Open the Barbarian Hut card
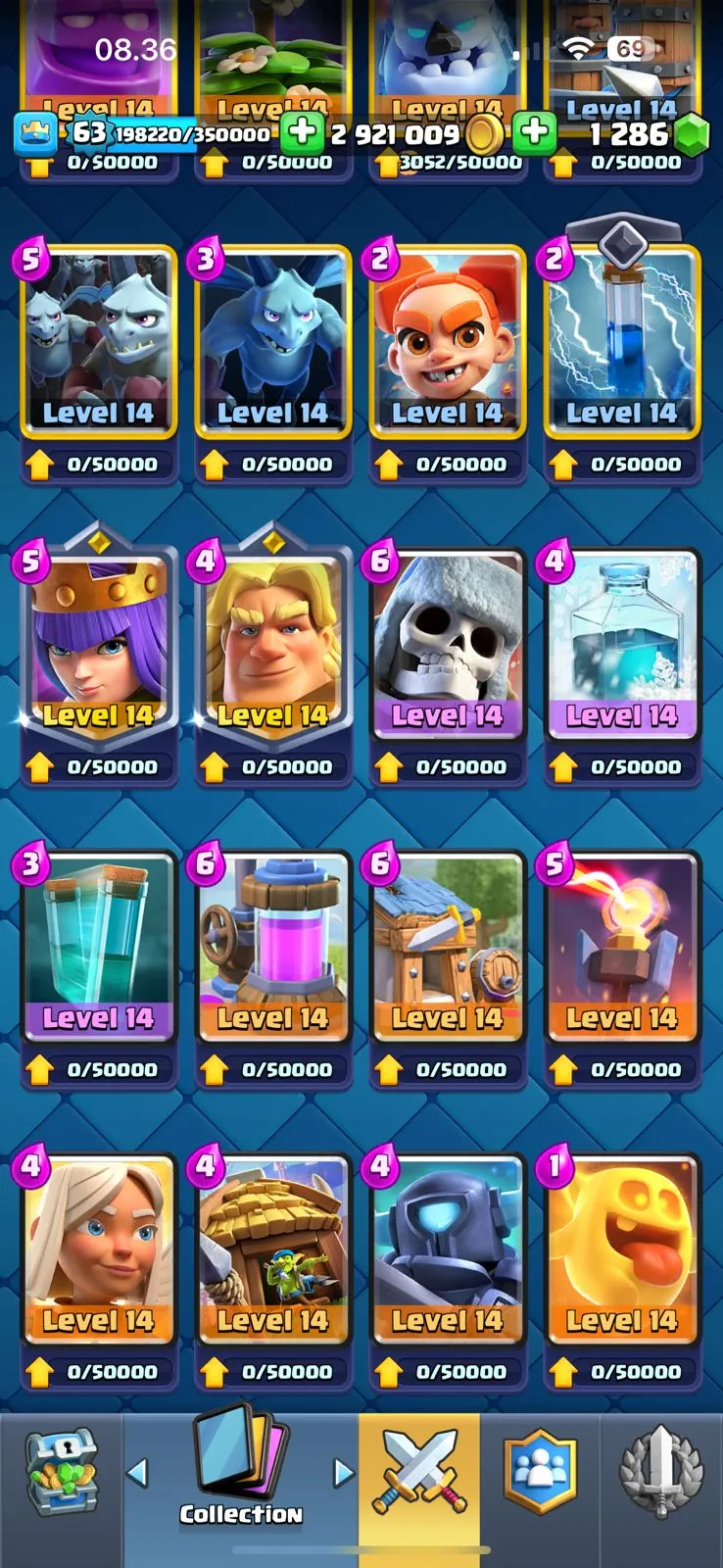Screen dimensions: 723x1568 coord(447,946)
